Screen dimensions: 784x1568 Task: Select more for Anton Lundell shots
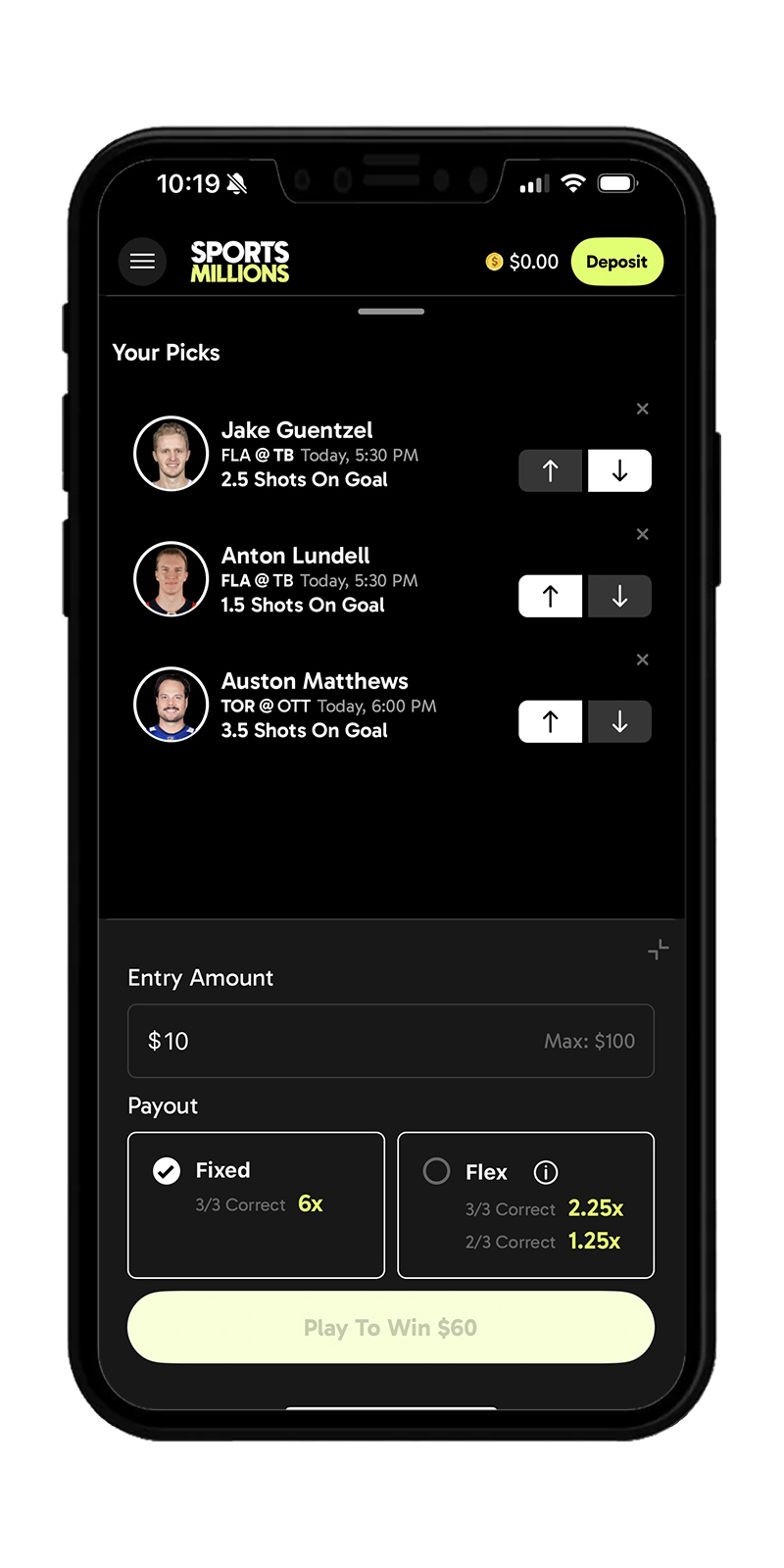coord(551,596)
